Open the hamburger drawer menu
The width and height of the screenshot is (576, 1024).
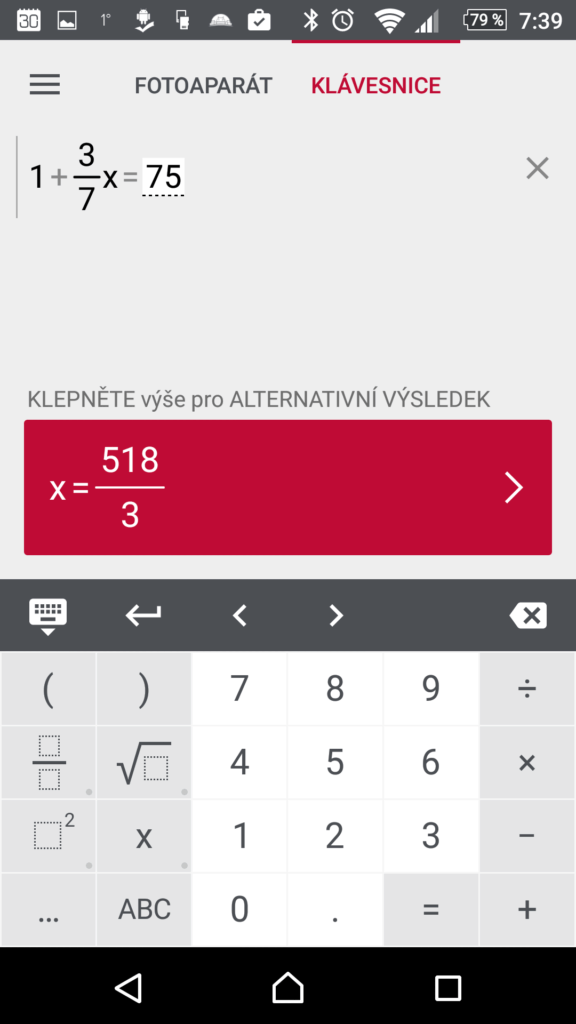click(x=45, y=86)
